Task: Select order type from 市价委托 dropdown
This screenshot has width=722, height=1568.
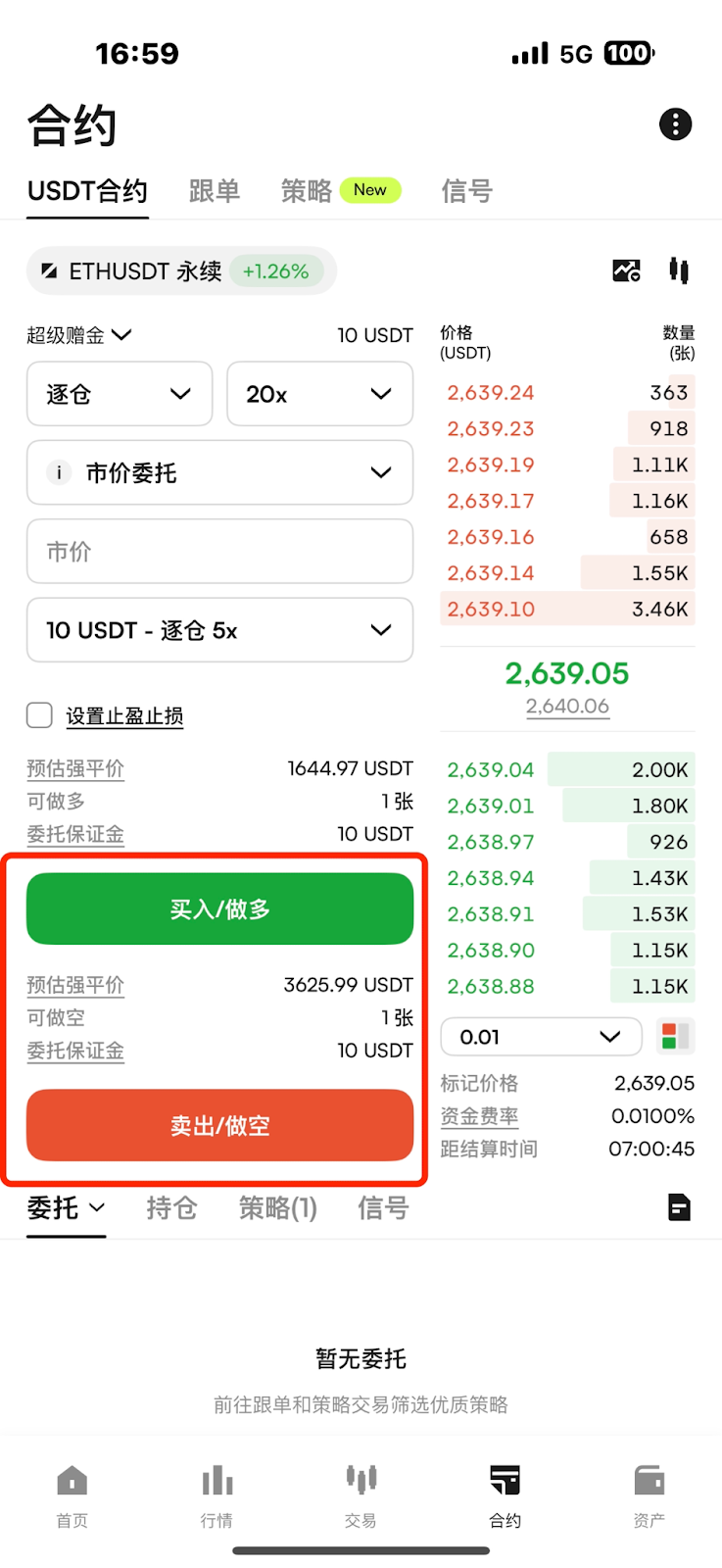Action: (219, 472)
